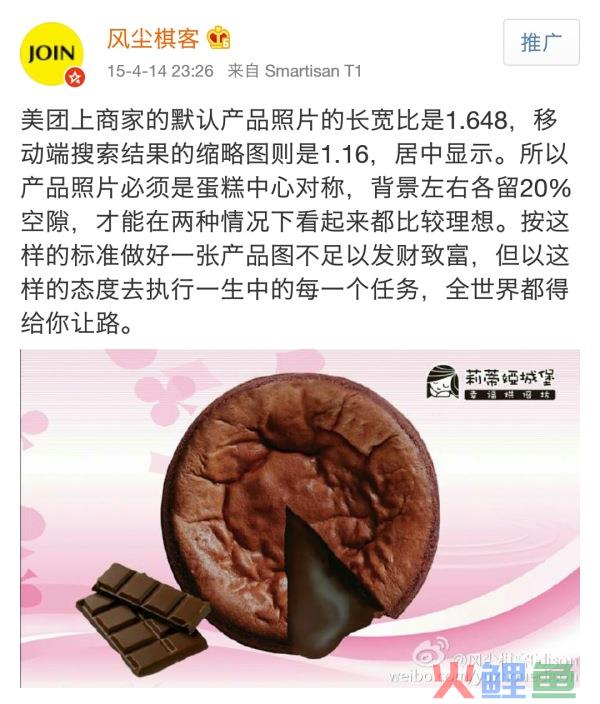
Task: Tap the 推广 button
Action: click(x=541, y=42)
